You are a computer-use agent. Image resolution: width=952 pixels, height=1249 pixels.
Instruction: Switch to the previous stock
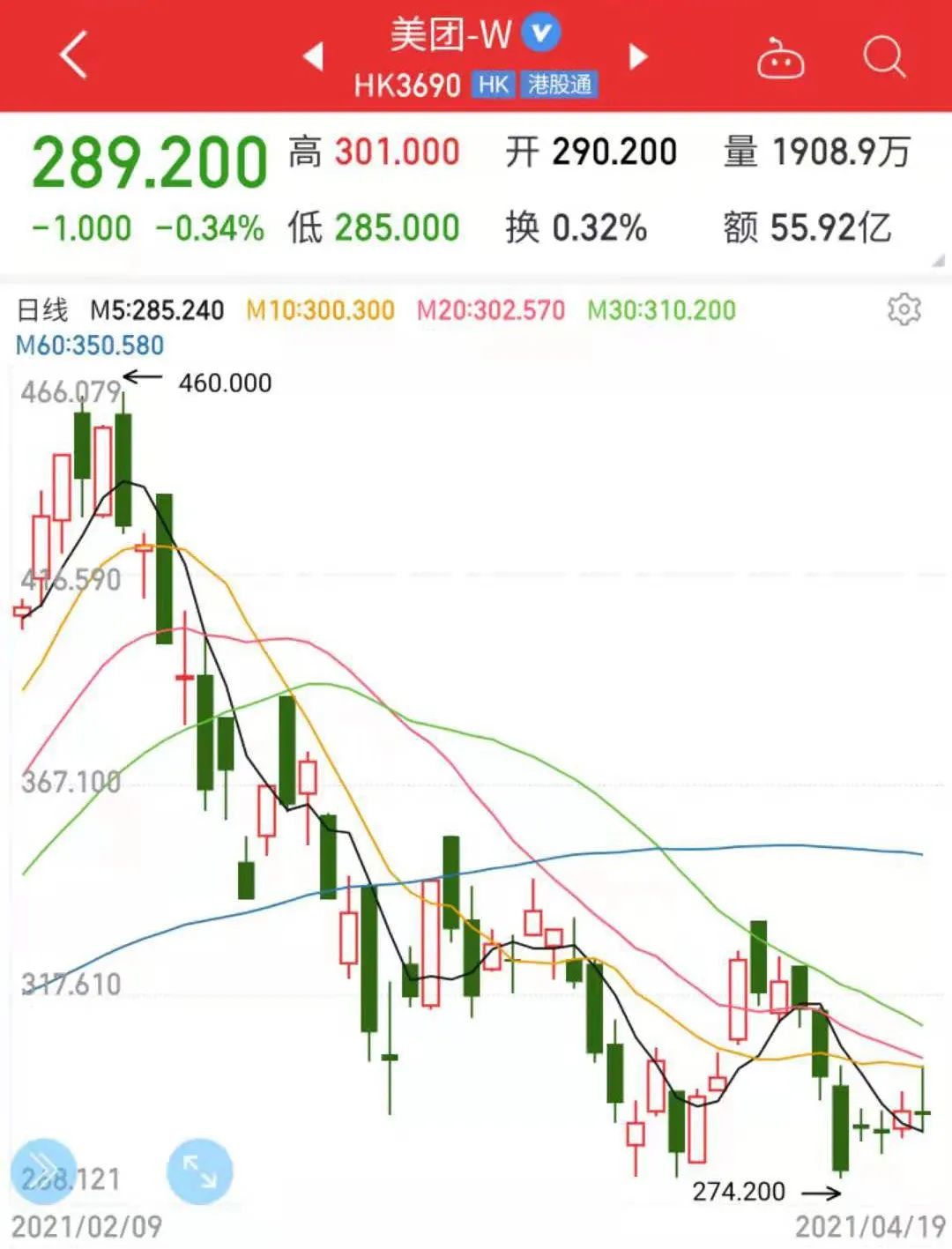pos(313,56)
